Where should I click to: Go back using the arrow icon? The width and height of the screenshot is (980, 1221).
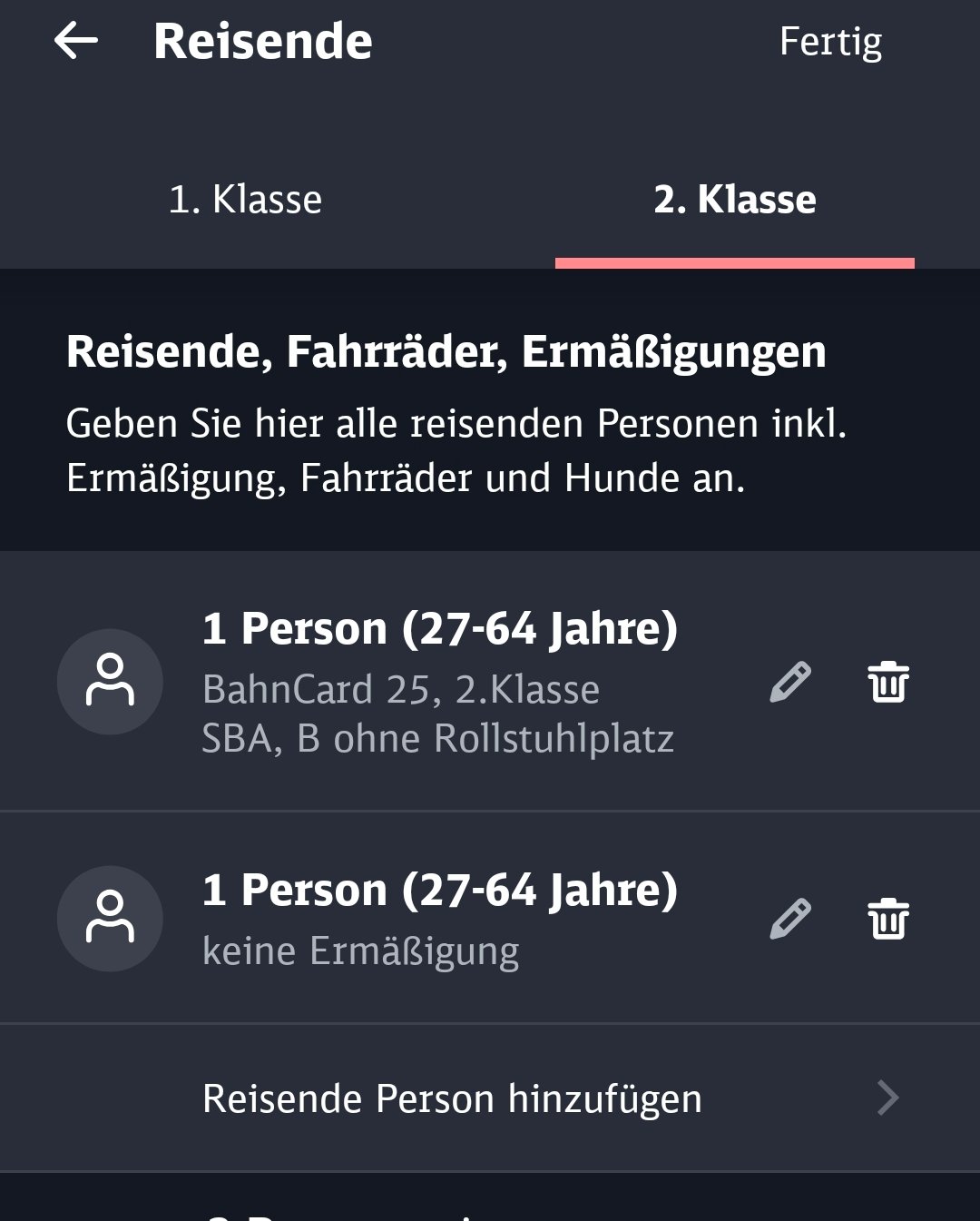click(x=76, y=42)
